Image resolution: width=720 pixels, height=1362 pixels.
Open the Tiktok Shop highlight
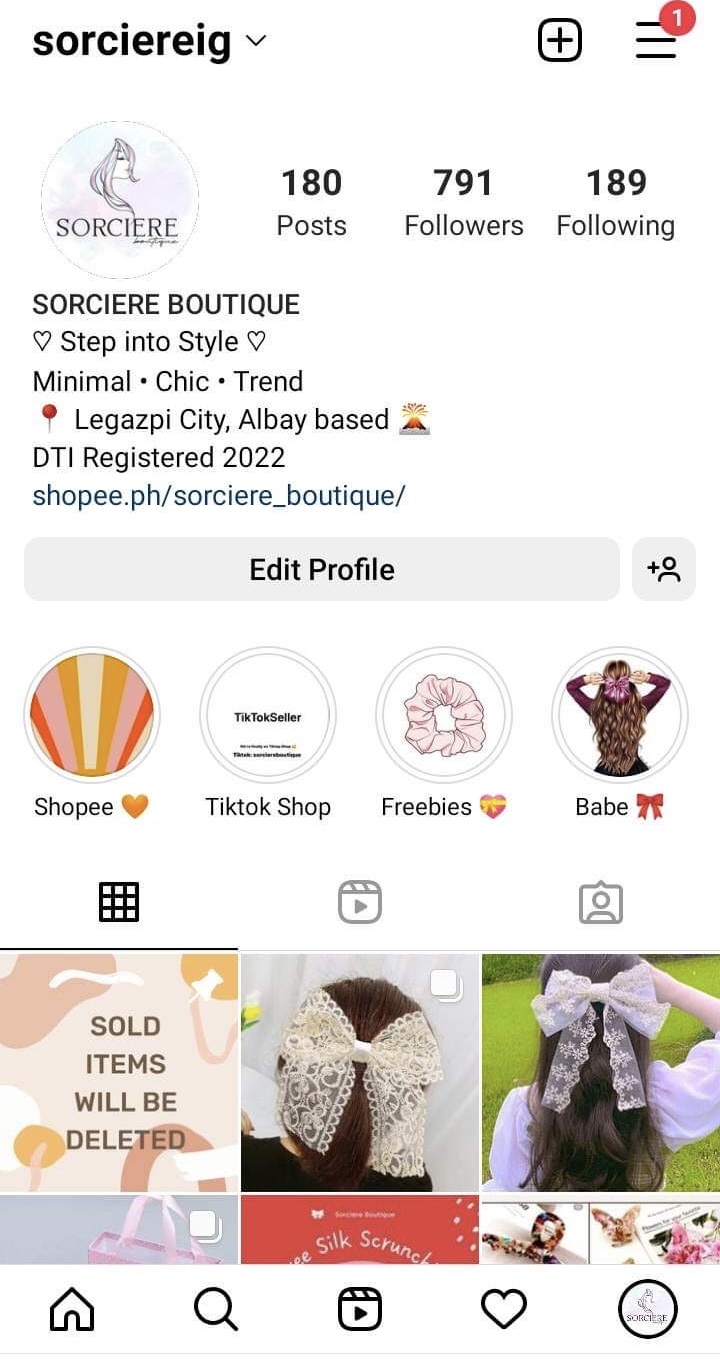click(267, 715)
